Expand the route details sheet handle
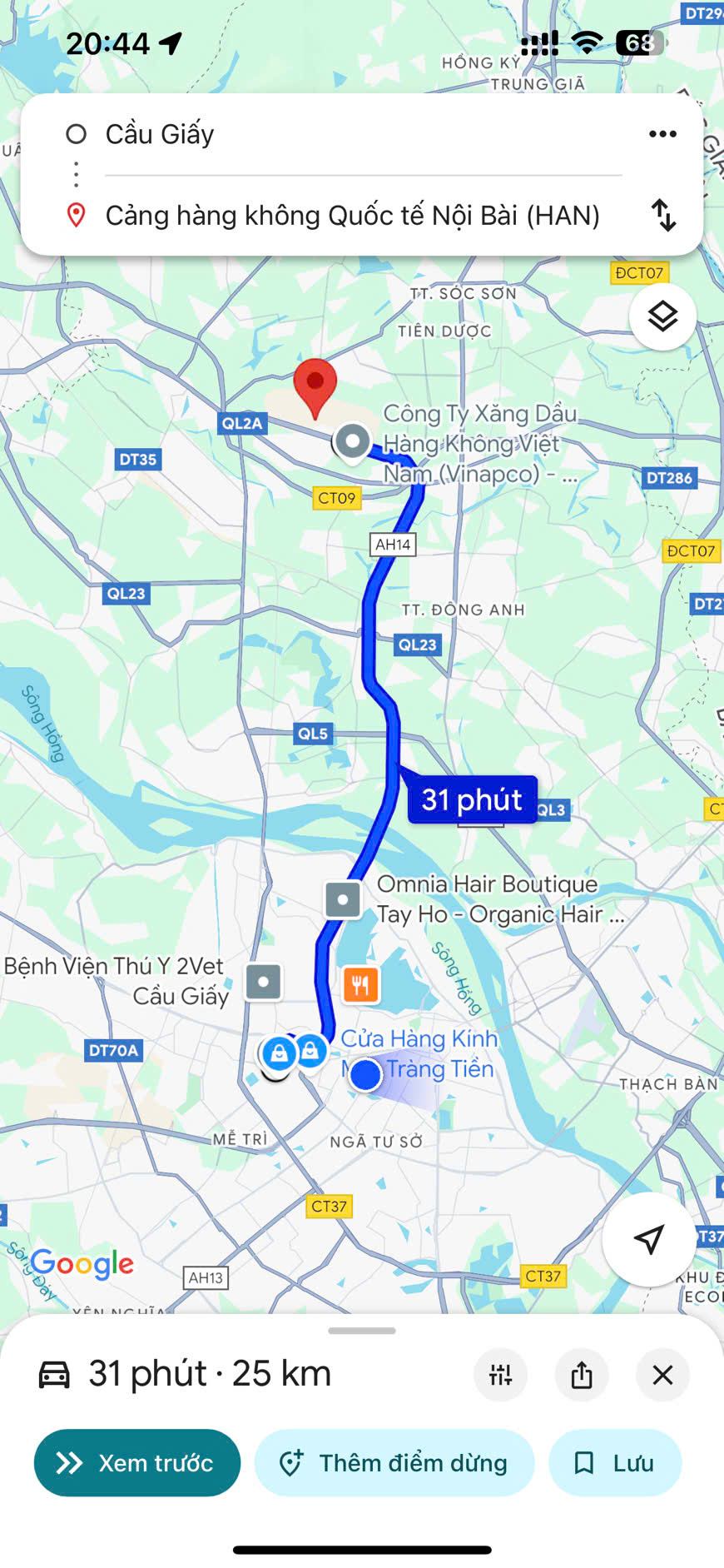 coord(362,1331)
